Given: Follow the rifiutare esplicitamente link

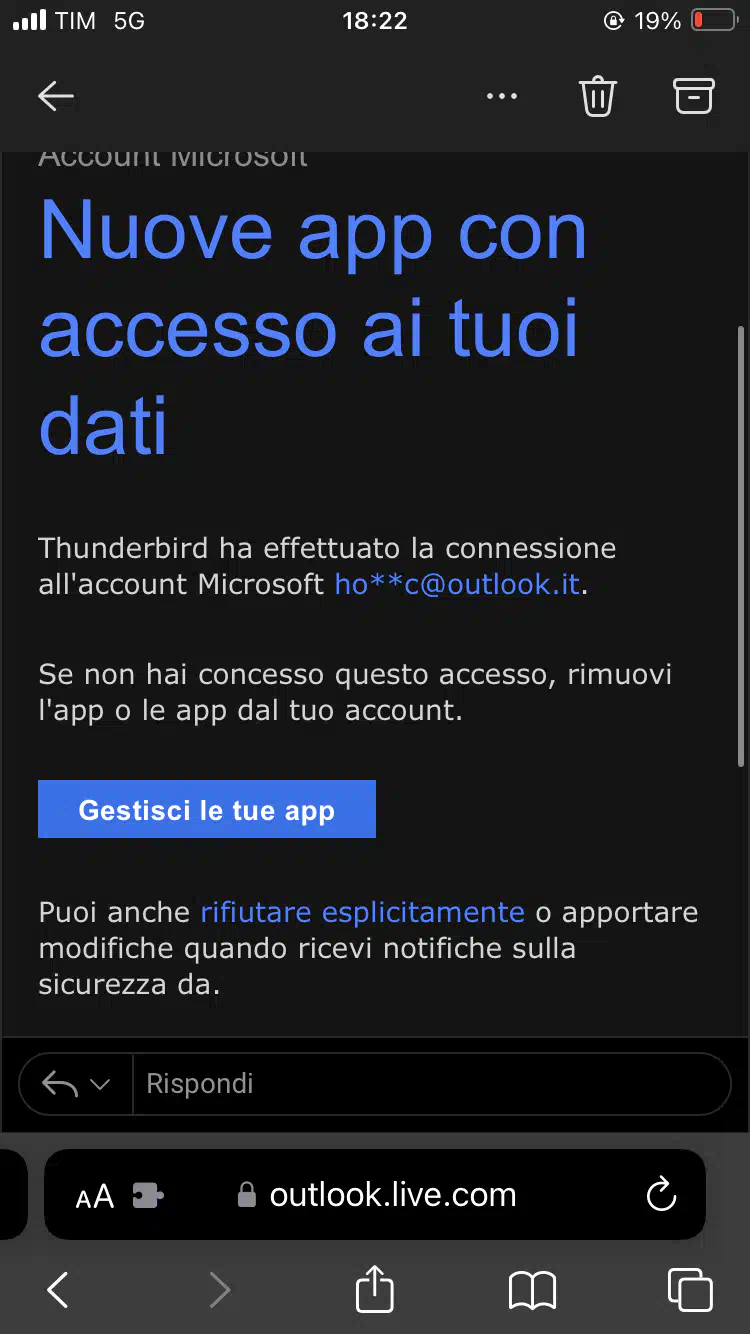Looking at the screenshot, I should (362, 912).
